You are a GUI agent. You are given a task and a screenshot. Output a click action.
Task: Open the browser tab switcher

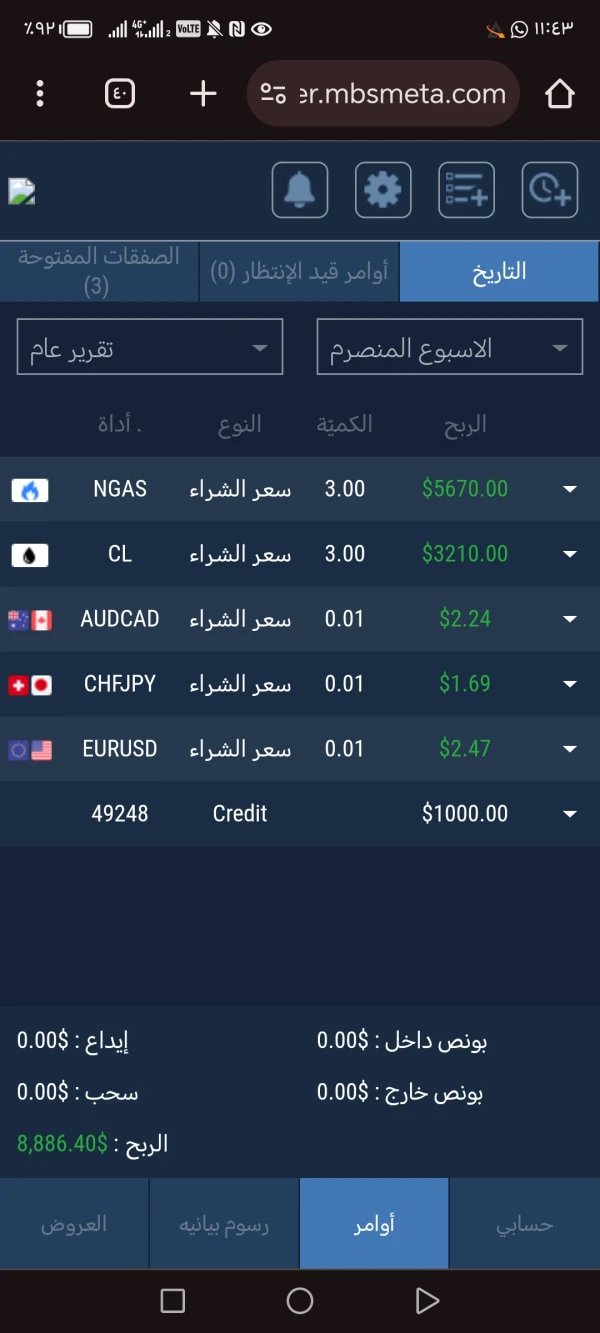click(120, 94)
